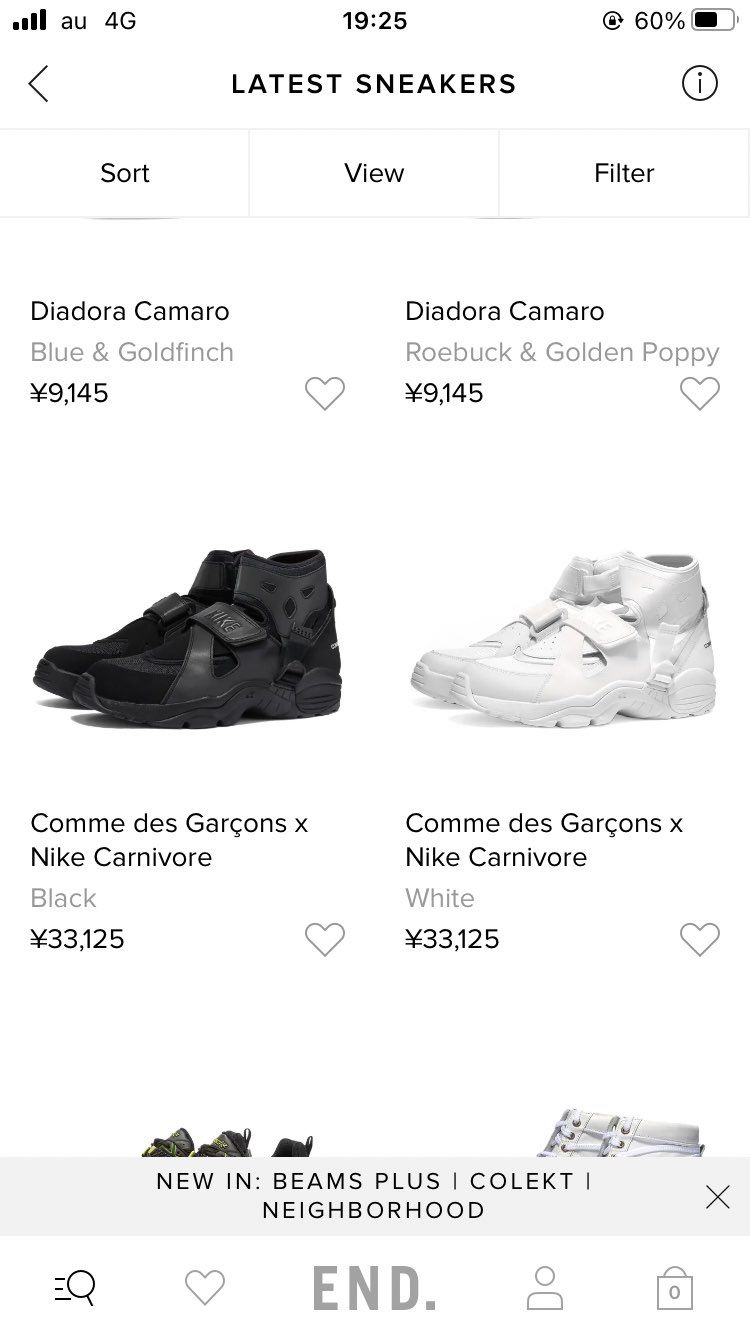This screenshot has height=1334, width=750.
Task: Go to the wishlist tab
Action: (x=205, y=1287)
